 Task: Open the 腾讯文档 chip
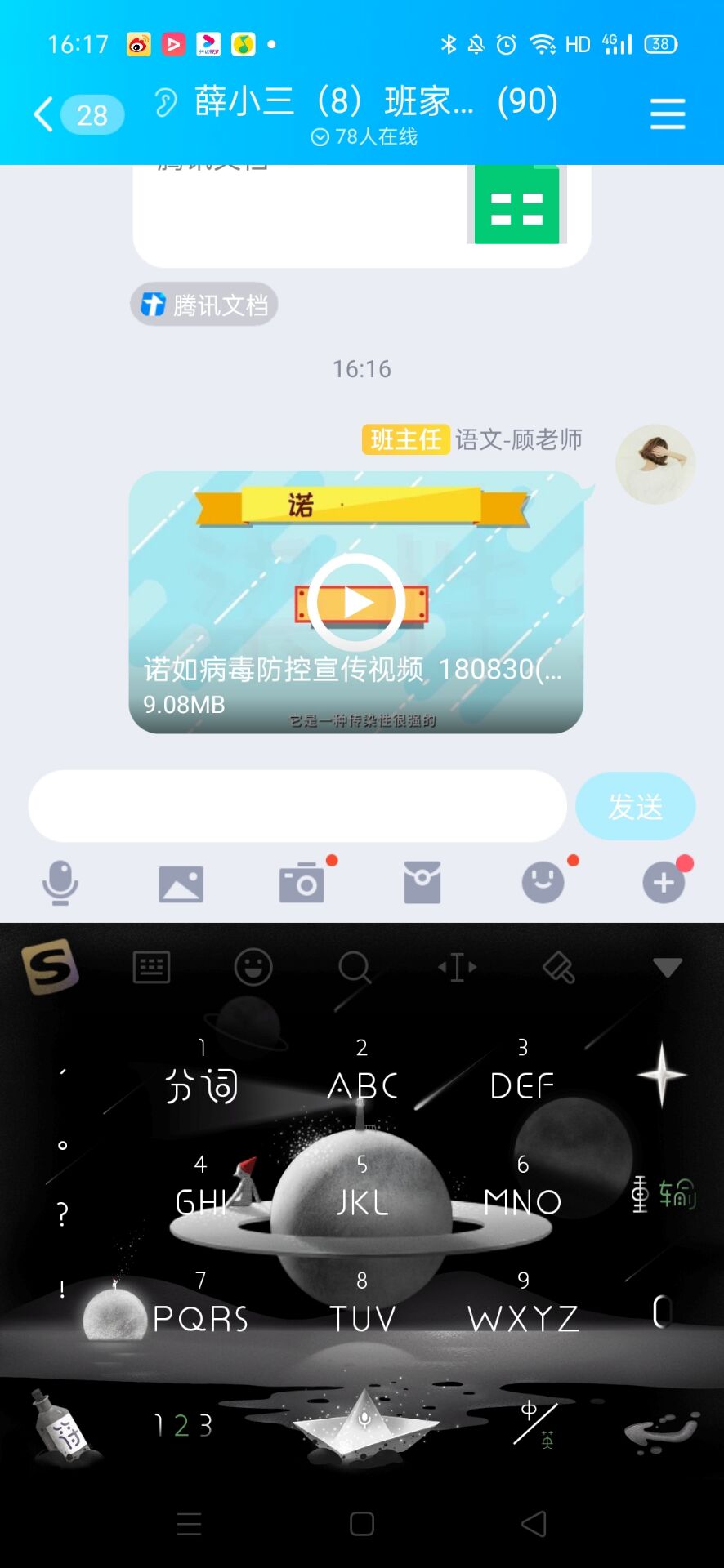pos(204,305)
